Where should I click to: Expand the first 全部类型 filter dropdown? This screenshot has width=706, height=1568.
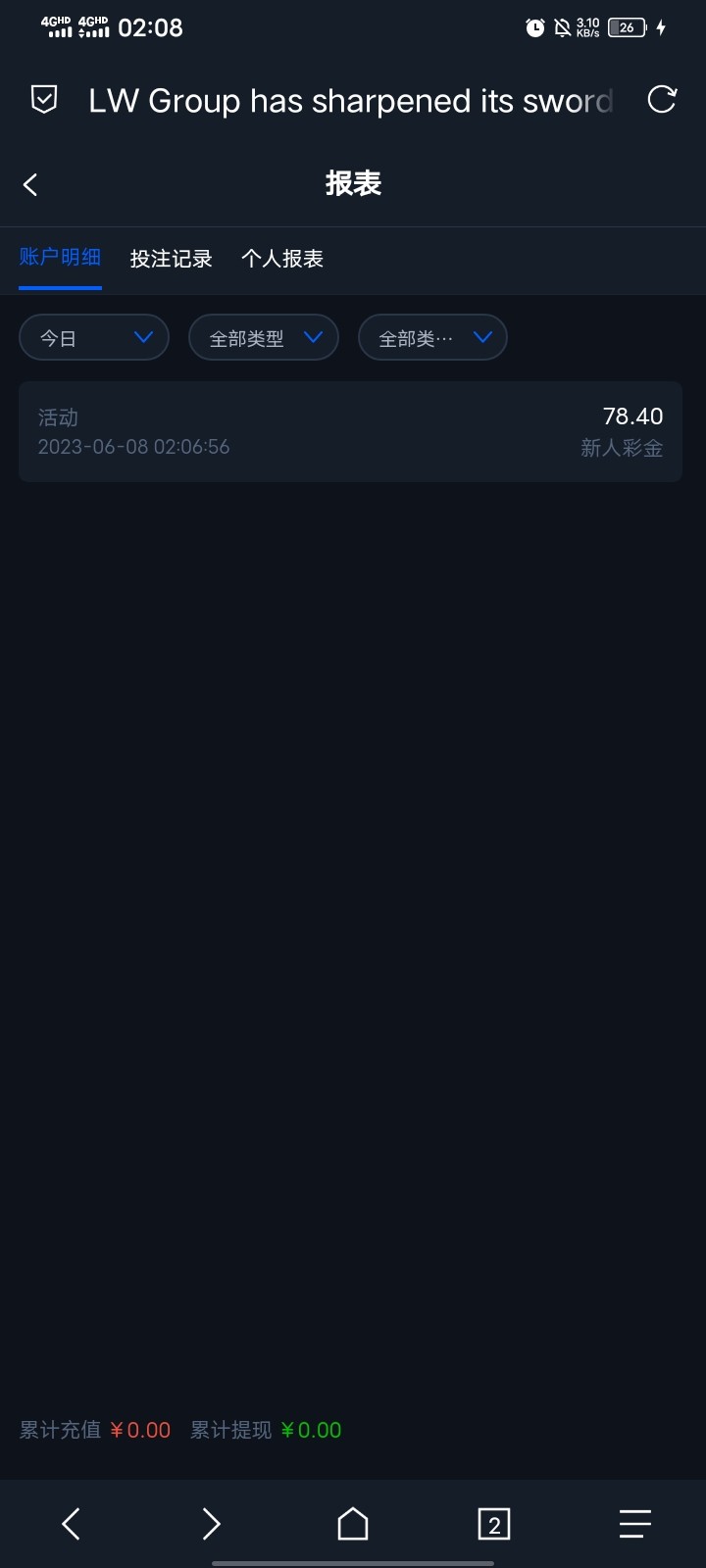(263, 337)
